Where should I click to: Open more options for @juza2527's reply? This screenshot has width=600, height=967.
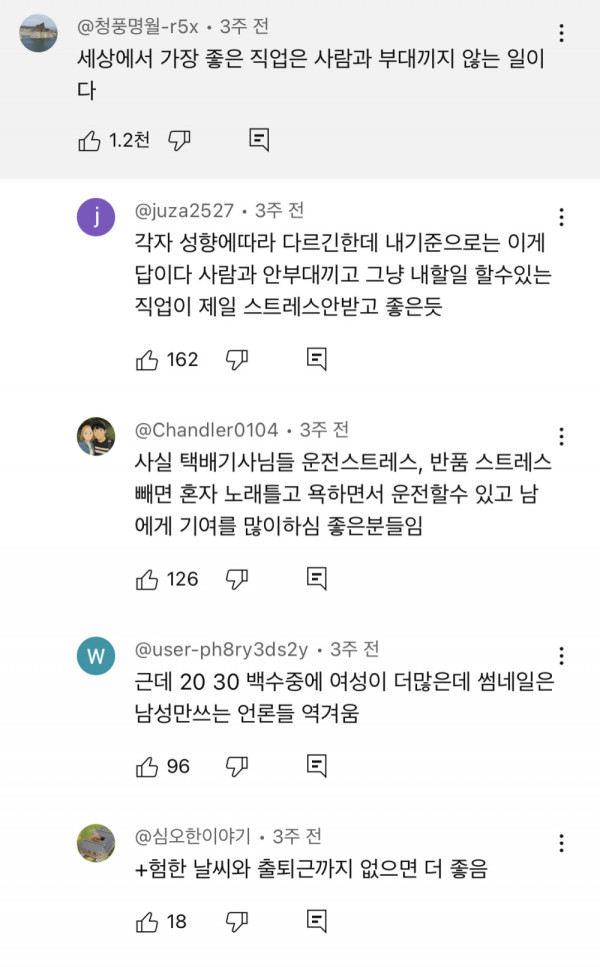tap(561, 217)
